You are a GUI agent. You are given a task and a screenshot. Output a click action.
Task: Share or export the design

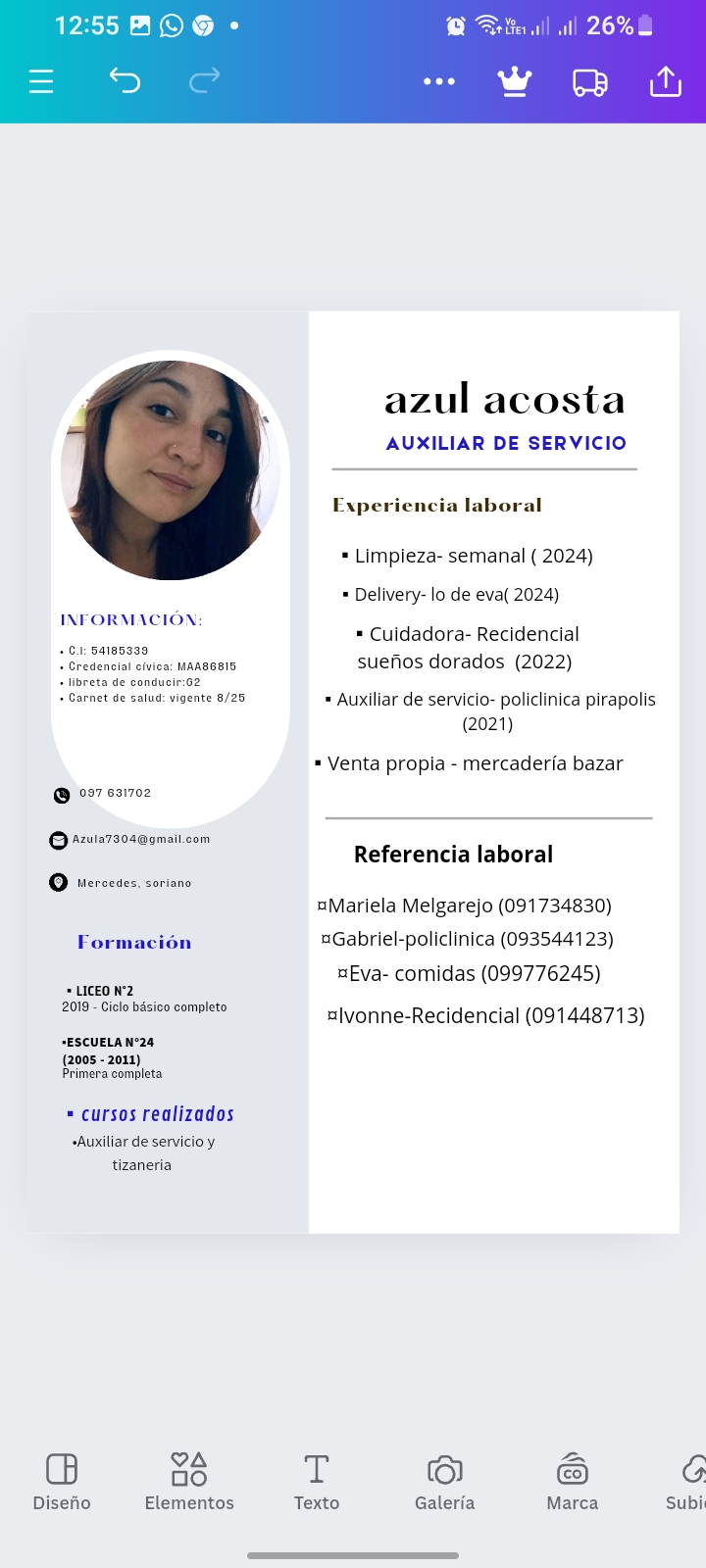click(x=666, y=81)
